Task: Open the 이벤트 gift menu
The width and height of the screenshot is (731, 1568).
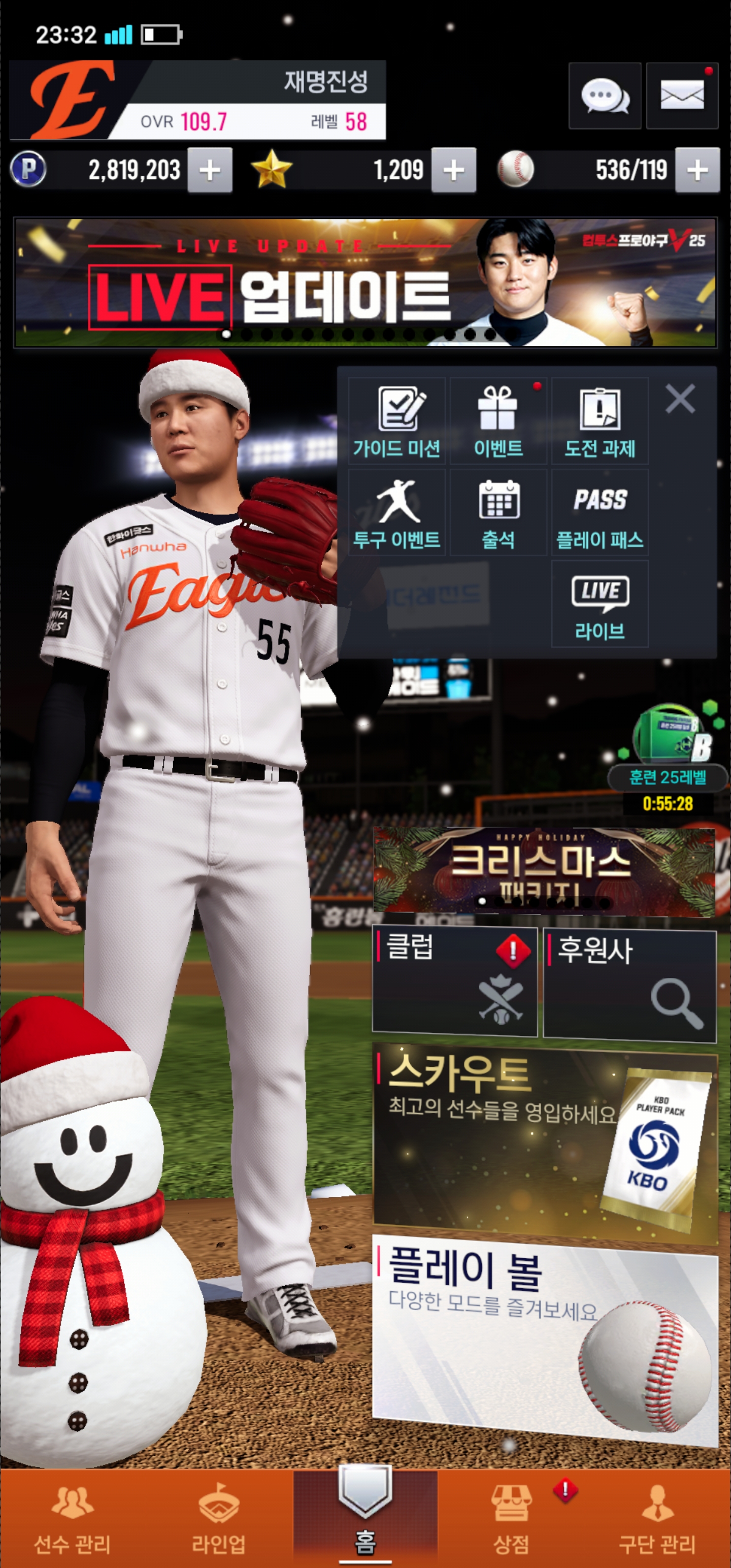Action: tap(498, 420)
